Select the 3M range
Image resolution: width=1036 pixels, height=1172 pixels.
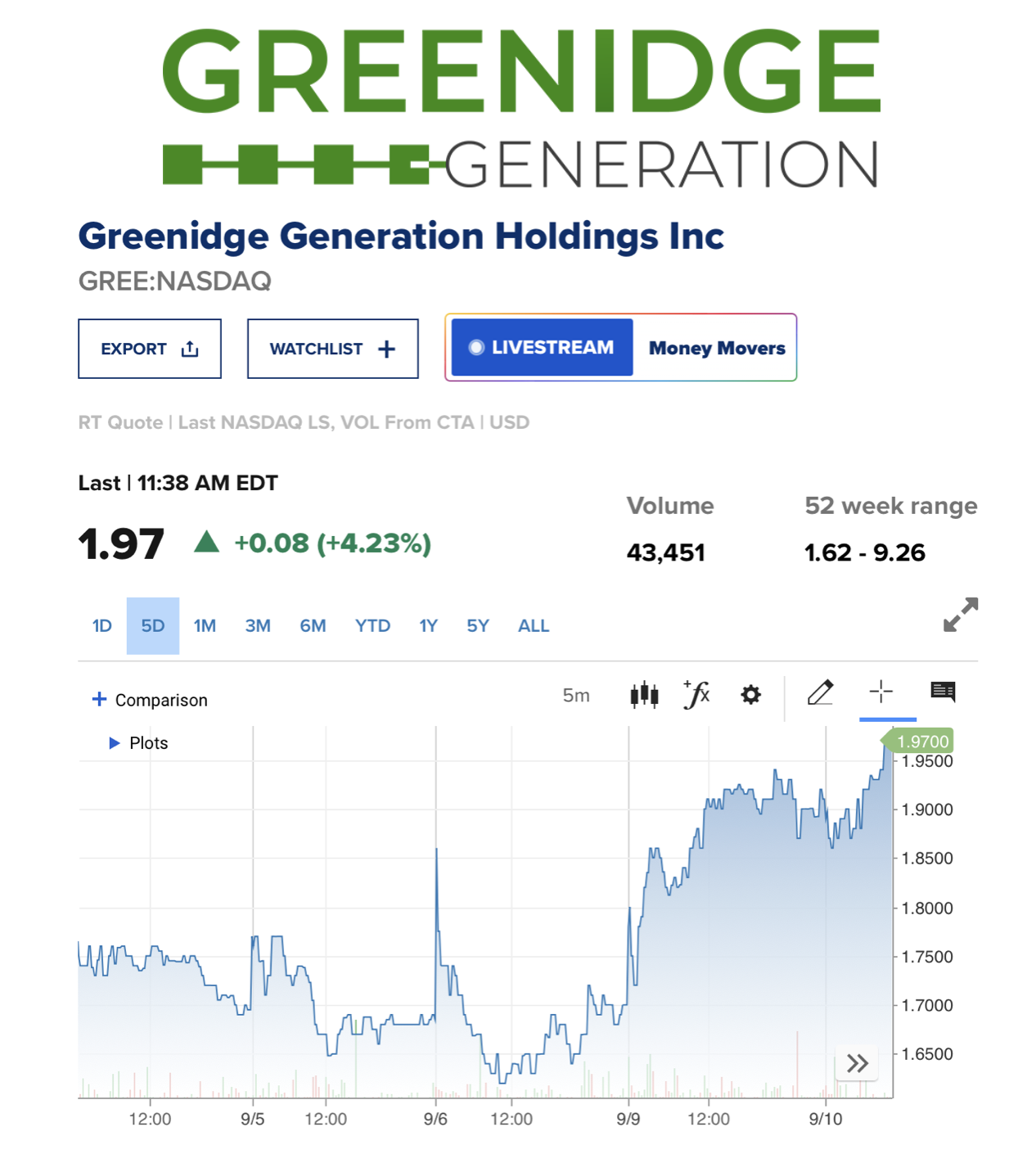point(258,626)
